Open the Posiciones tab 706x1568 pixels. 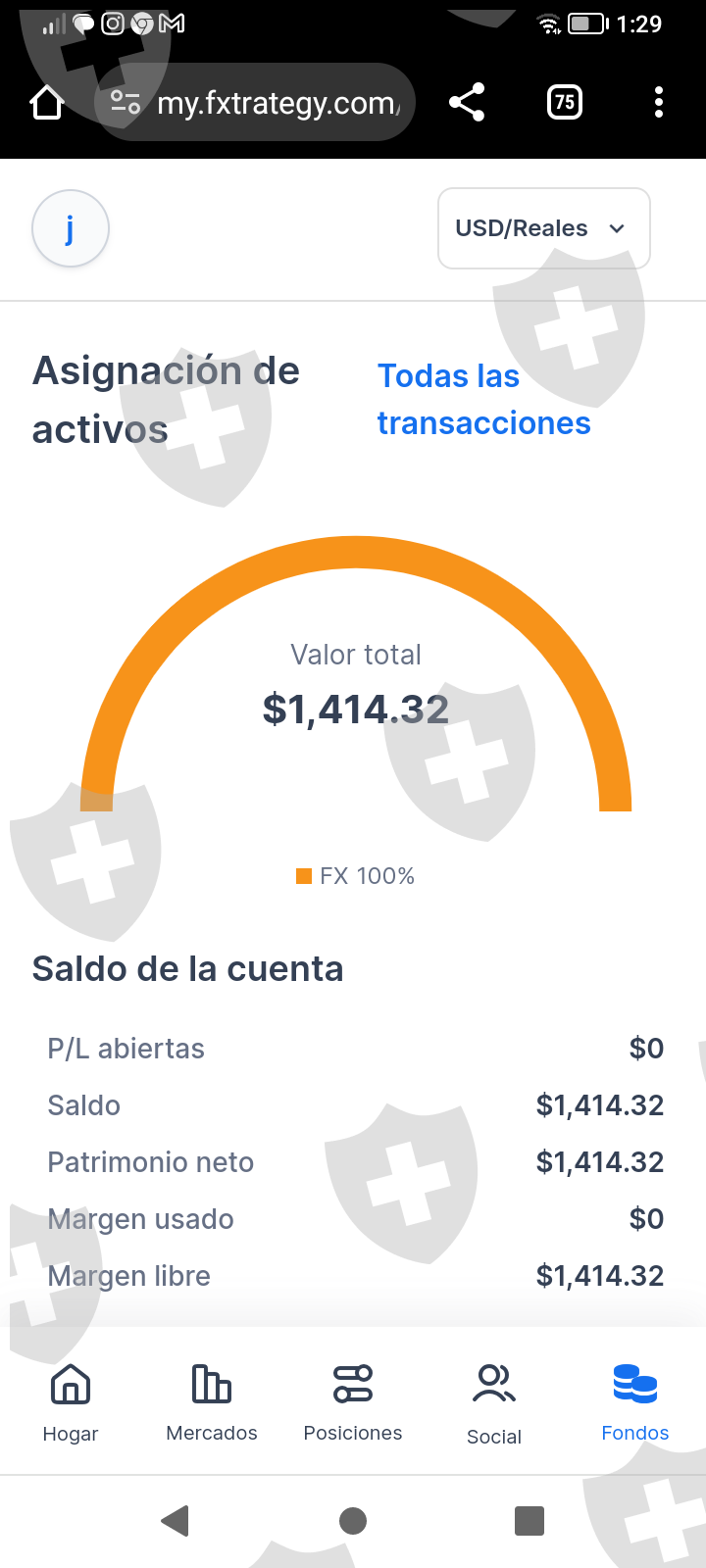(x=353, y=1403)
